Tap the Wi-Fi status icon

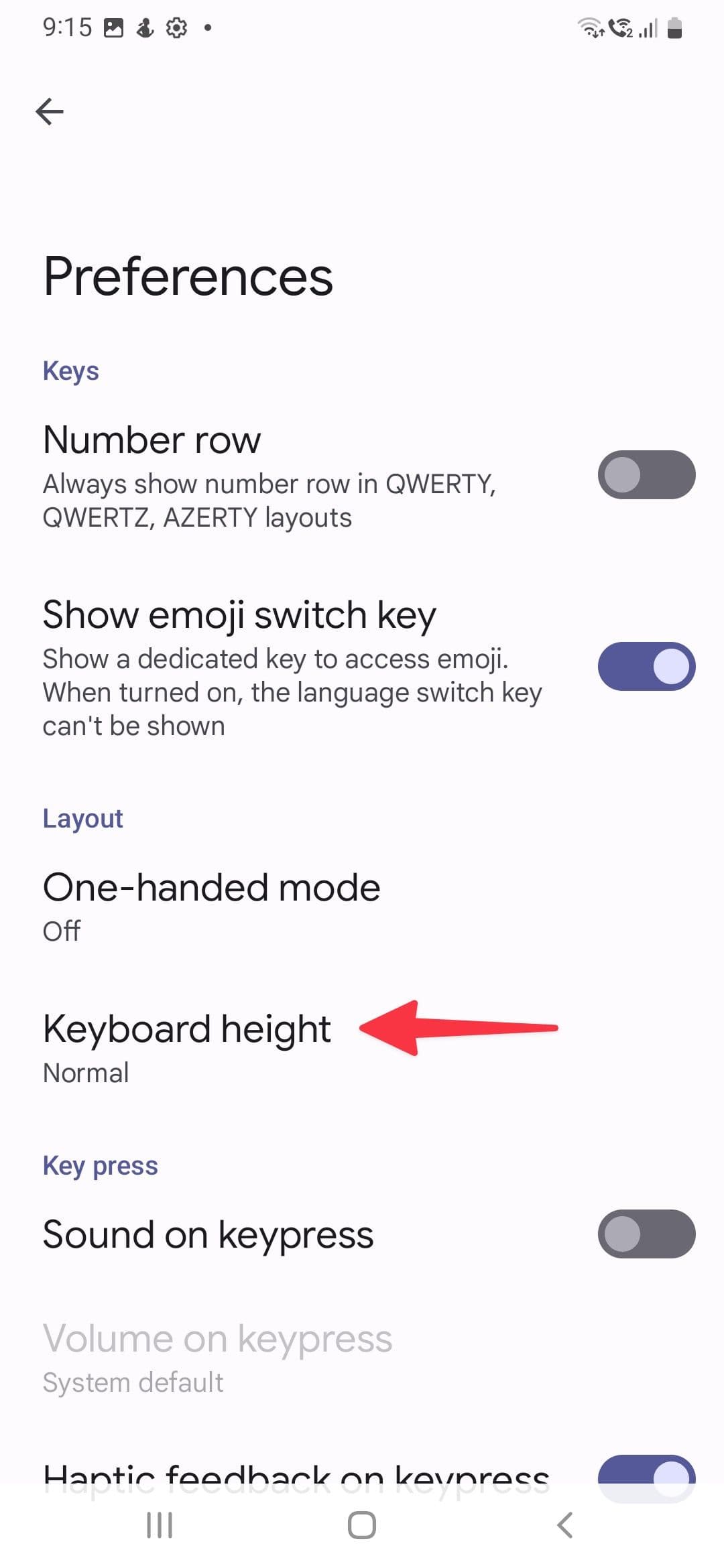point(591,28)
